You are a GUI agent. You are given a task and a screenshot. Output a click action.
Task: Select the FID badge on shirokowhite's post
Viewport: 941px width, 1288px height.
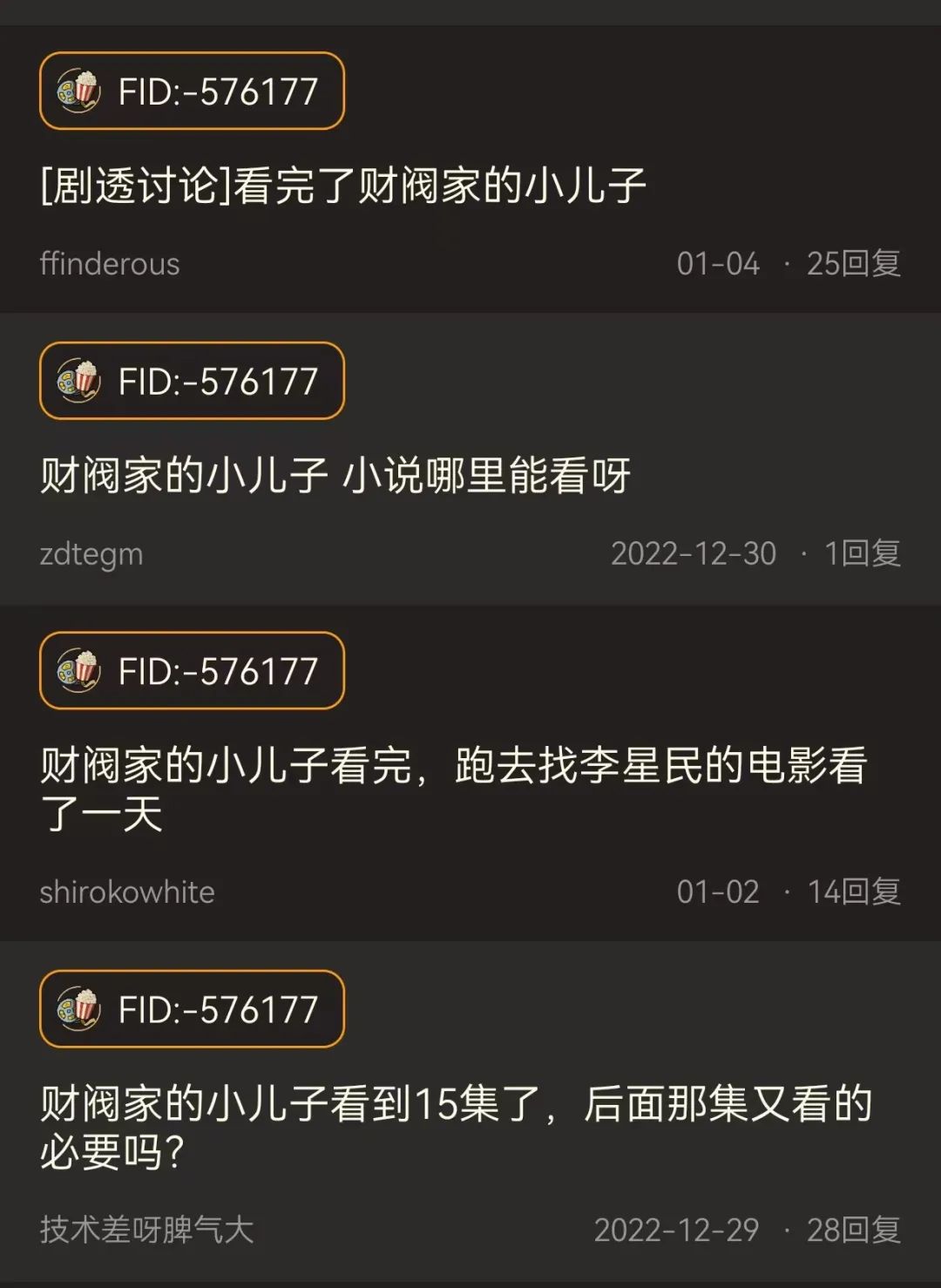point(192,670)
